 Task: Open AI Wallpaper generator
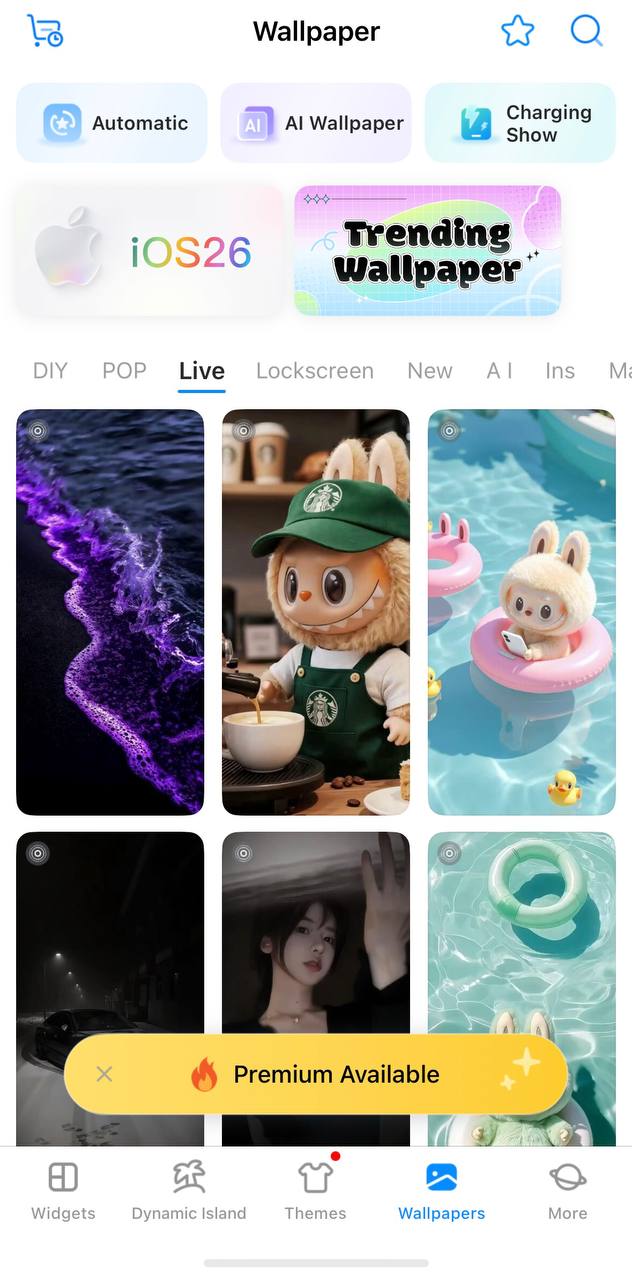316,123
